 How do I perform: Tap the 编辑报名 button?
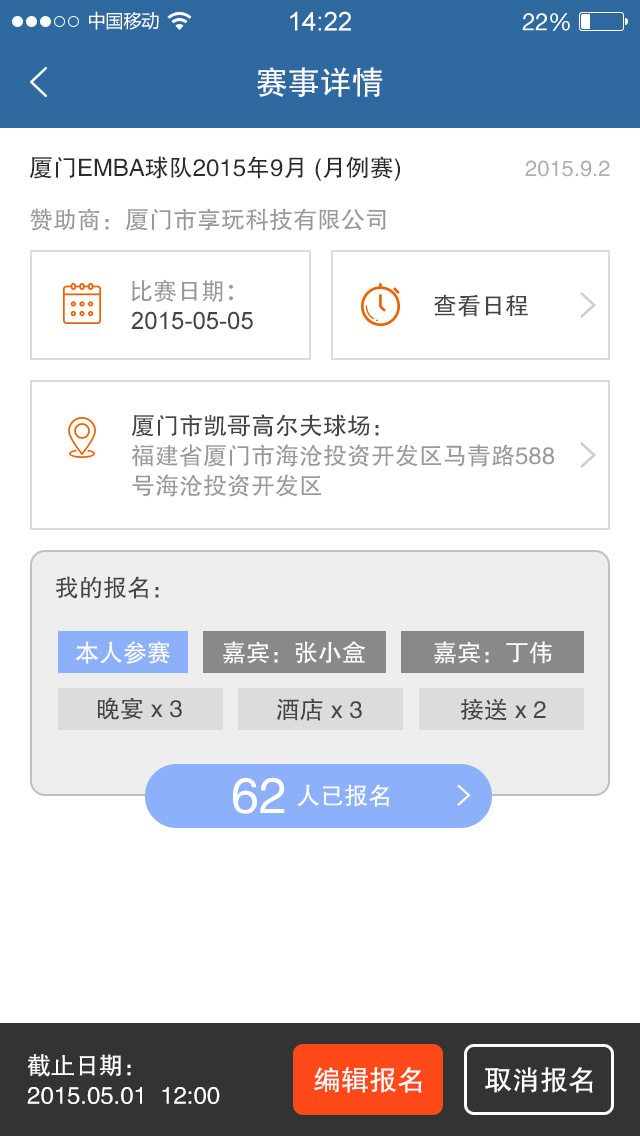[x=368, y=1079]
